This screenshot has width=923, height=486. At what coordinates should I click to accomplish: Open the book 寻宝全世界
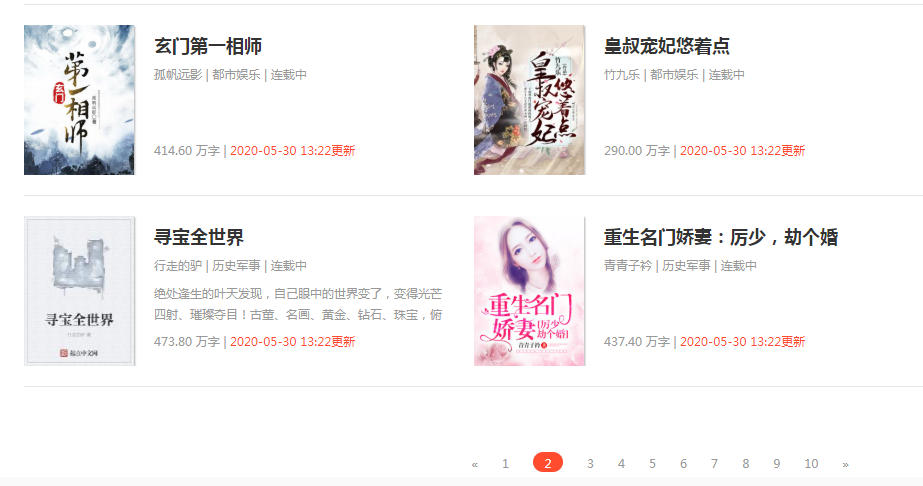(x=199, y=238)
